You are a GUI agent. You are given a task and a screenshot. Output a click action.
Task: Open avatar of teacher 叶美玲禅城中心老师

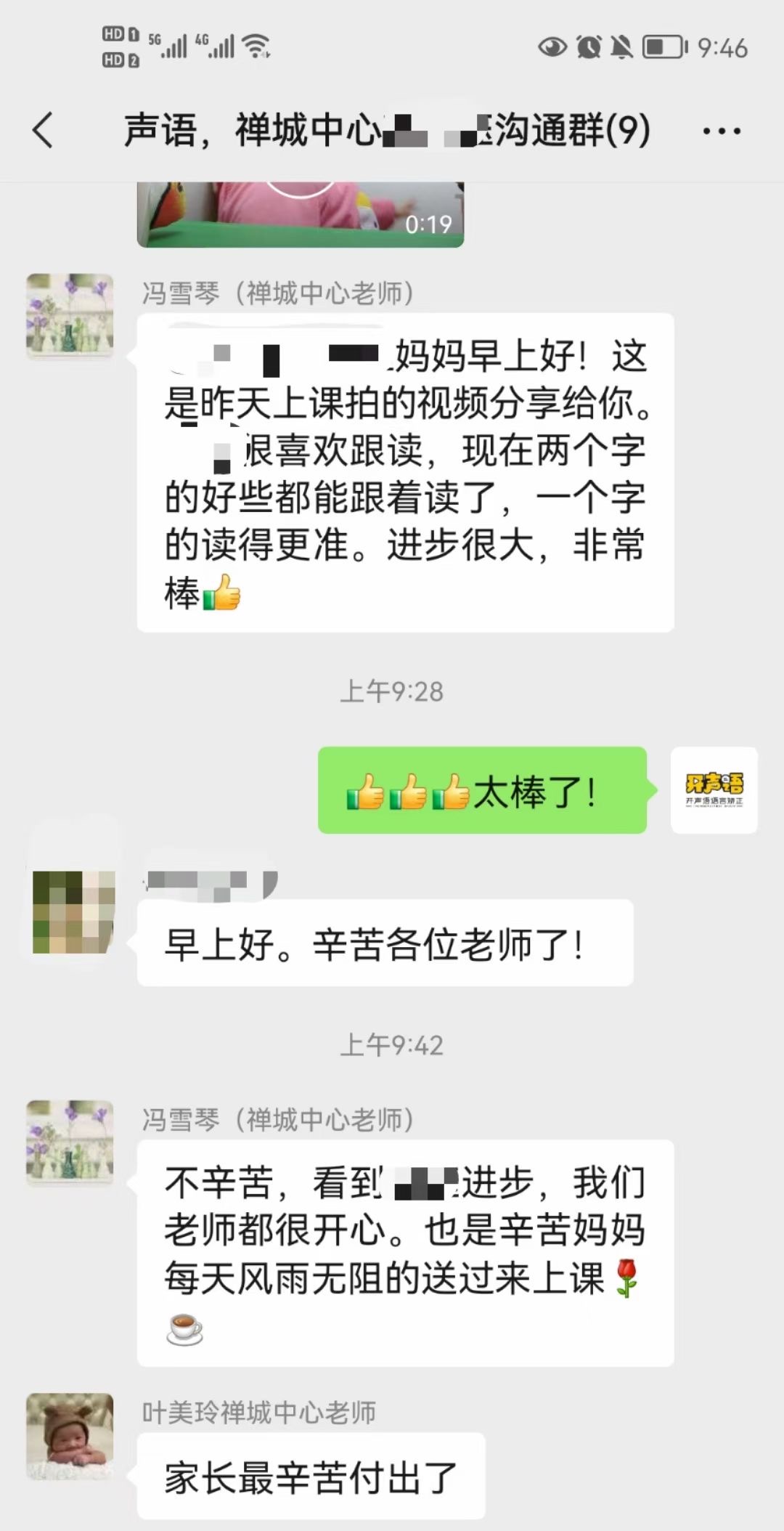pyautogui.click(x=70, y=1436)
